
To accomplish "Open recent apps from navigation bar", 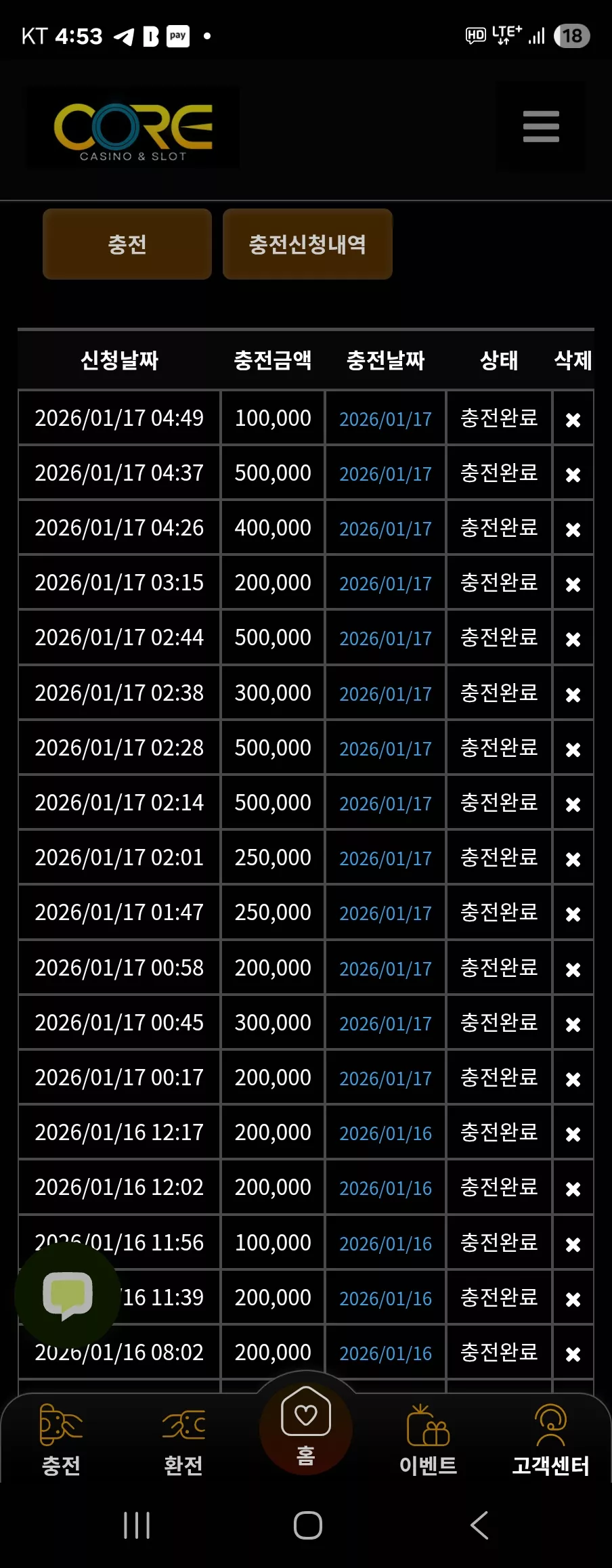I will tap(137, 1525).
